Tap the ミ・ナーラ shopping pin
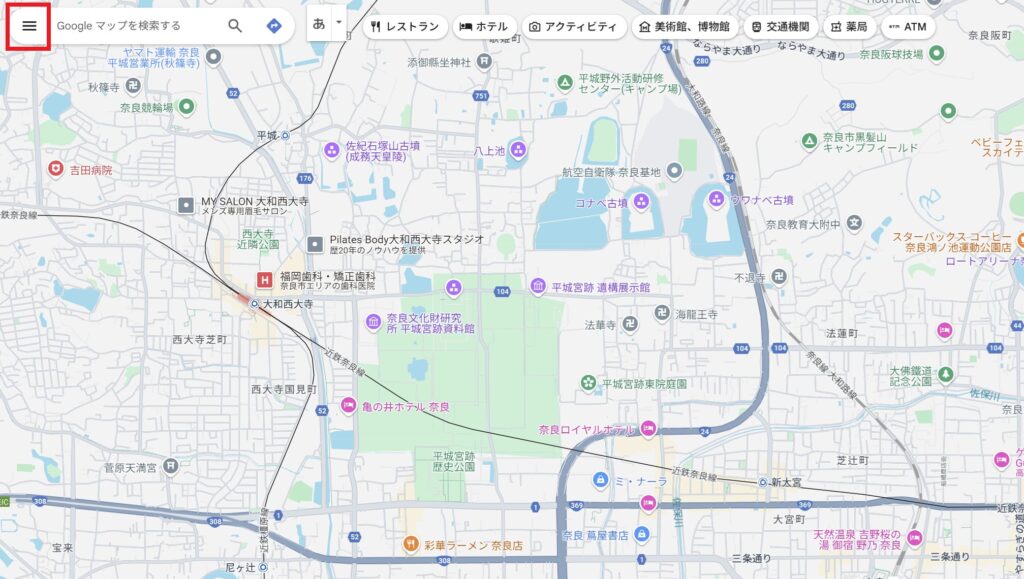 click(600, 481)
